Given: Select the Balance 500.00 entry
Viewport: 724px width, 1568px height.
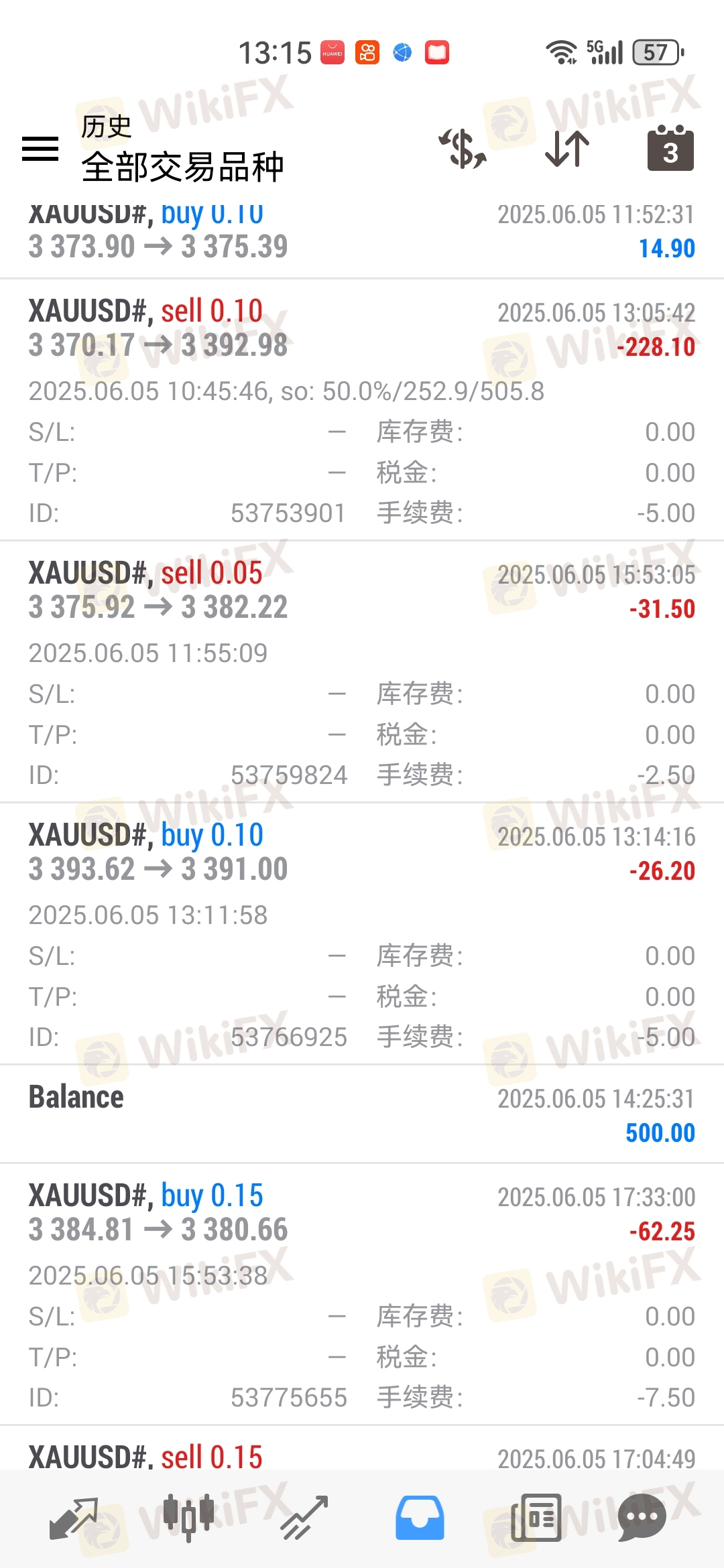Looking at the screenshot, I should [x=362, y=1114].
